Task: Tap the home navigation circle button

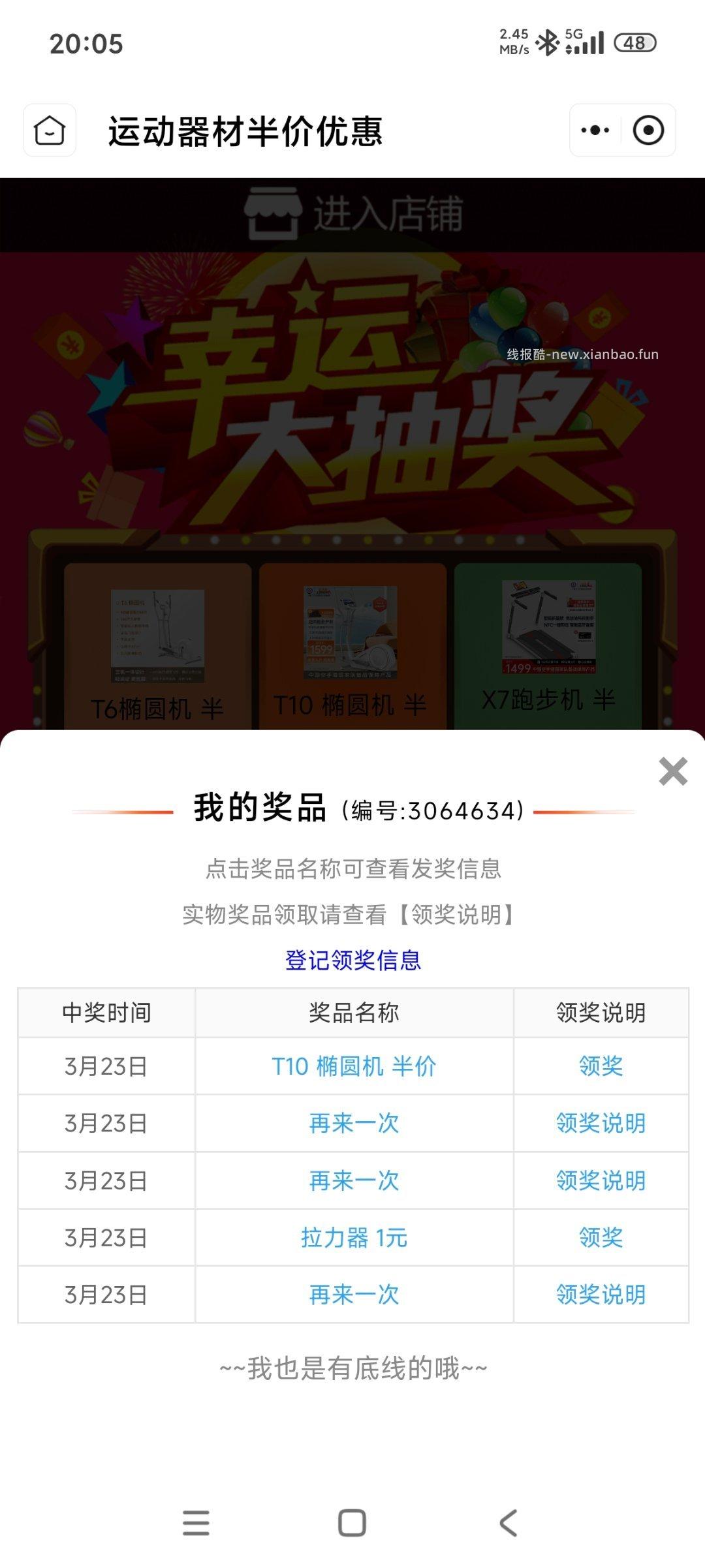Action: (351, 1525)
